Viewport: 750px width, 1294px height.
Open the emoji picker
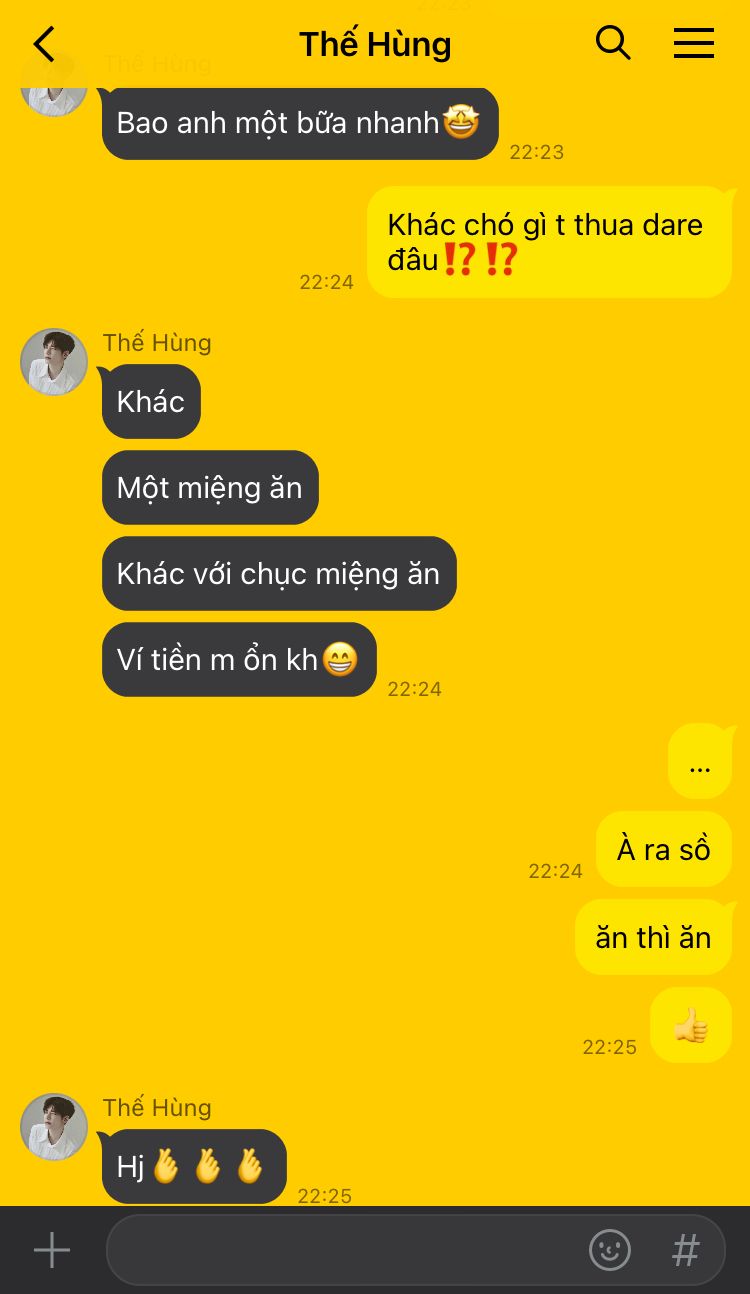[x=609, y=1250]
